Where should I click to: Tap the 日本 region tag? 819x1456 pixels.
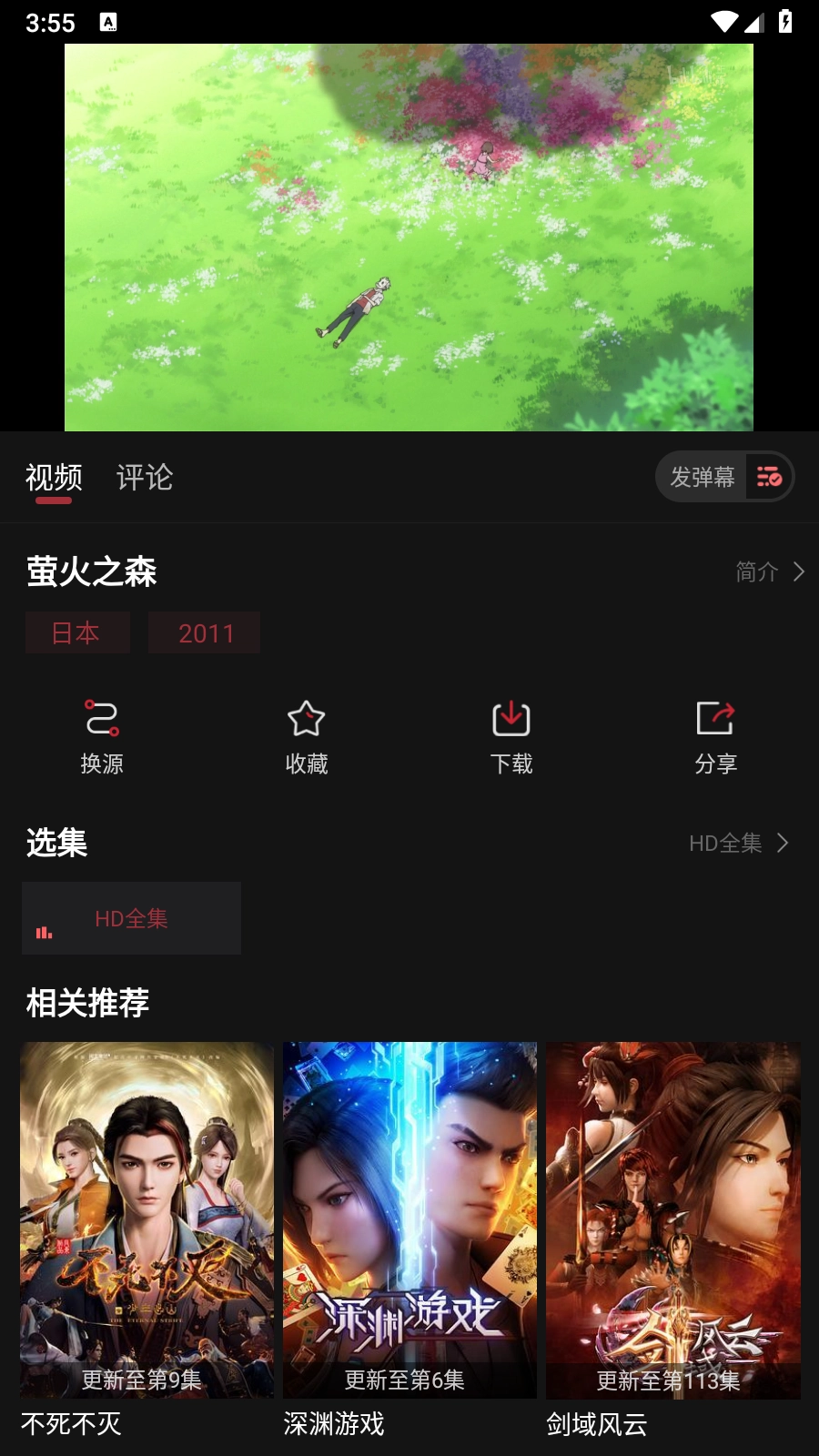76,632
